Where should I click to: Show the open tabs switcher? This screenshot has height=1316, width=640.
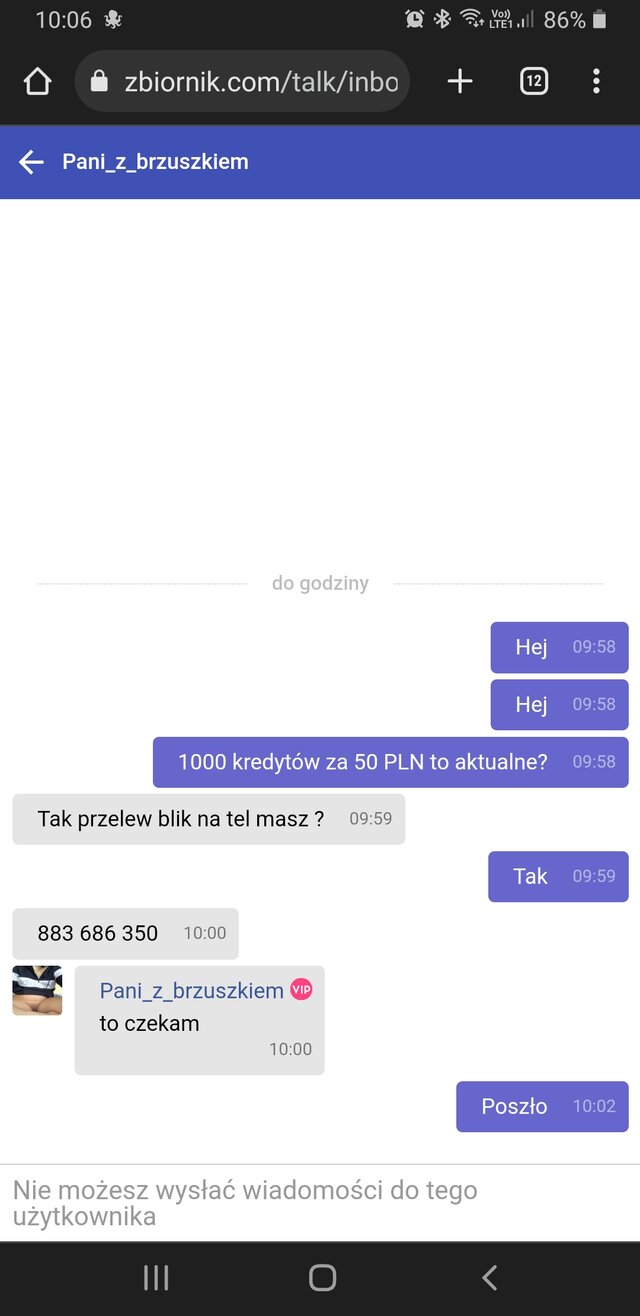(534, 81)
